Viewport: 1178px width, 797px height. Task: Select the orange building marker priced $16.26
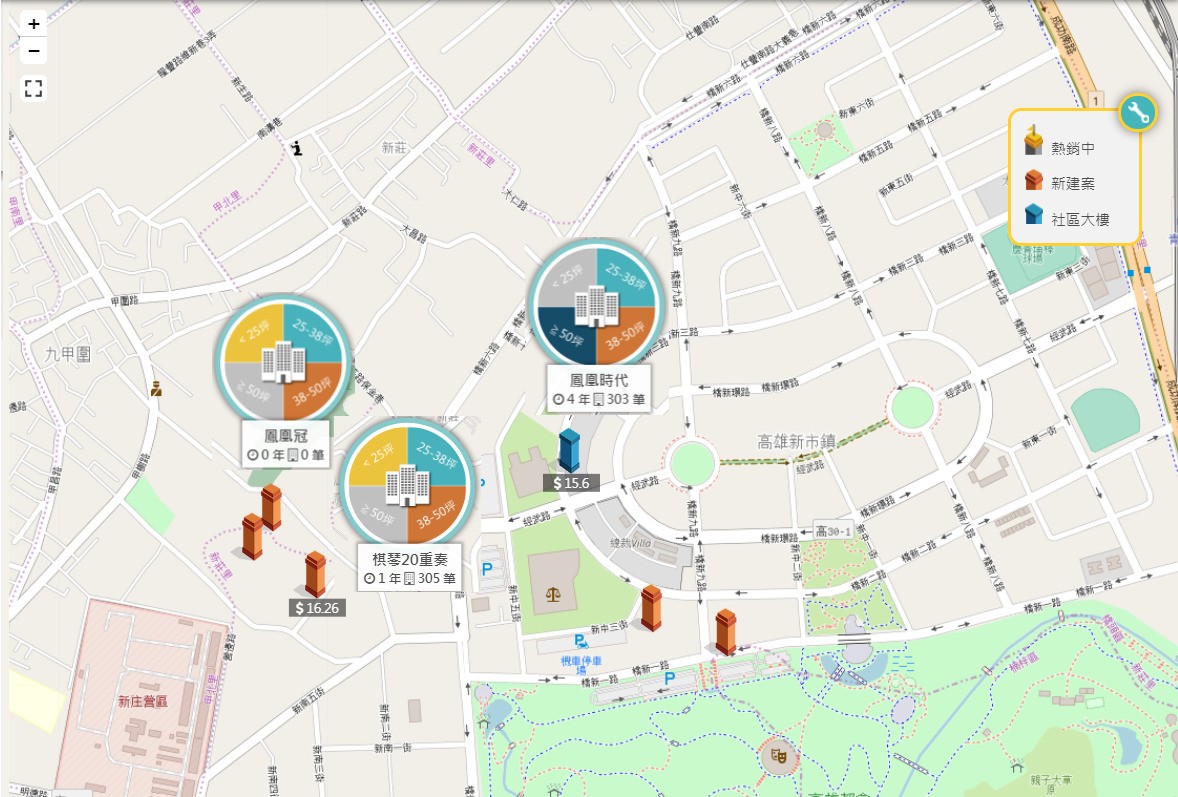pyautogui.click(x=315, y=574)
